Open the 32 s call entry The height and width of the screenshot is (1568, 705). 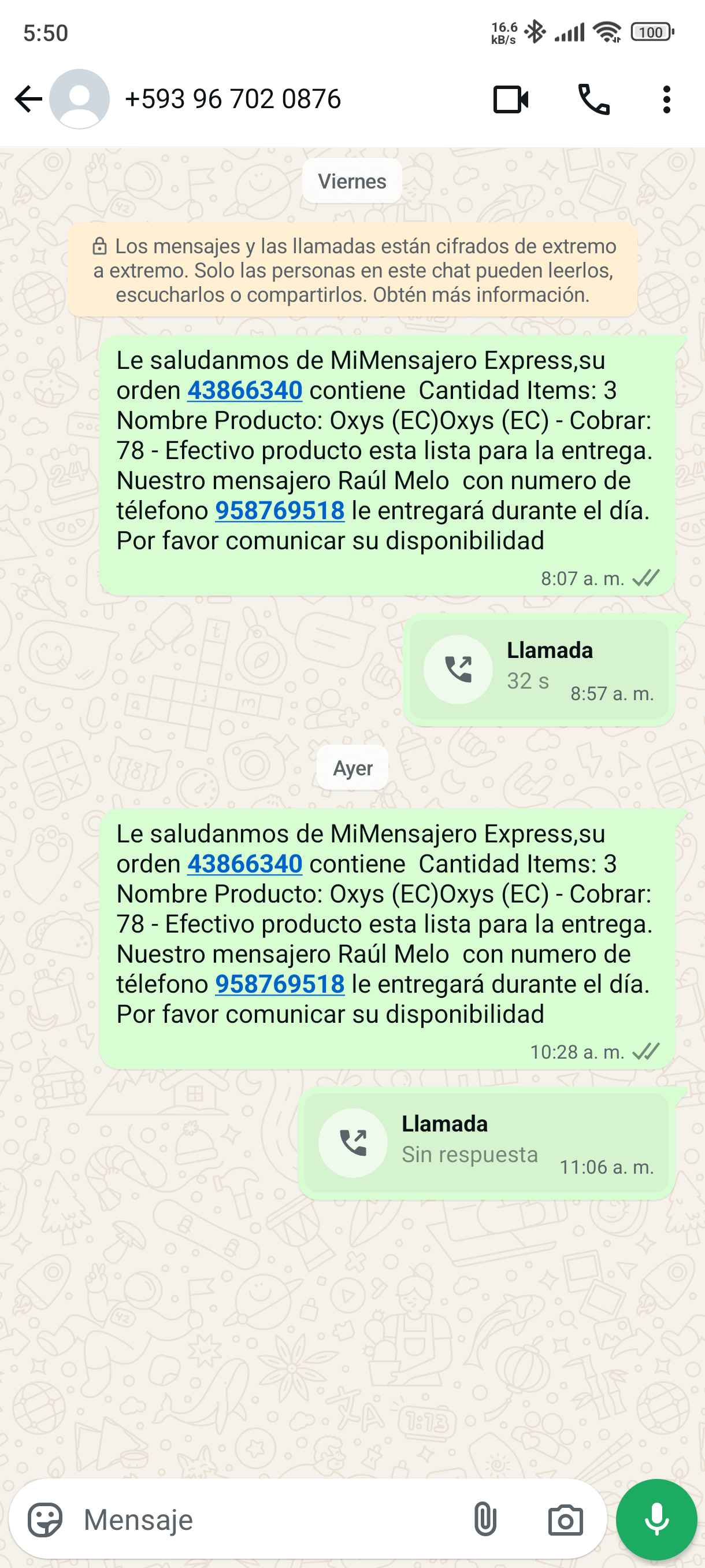pyautogui.click(x=539, y=670)
